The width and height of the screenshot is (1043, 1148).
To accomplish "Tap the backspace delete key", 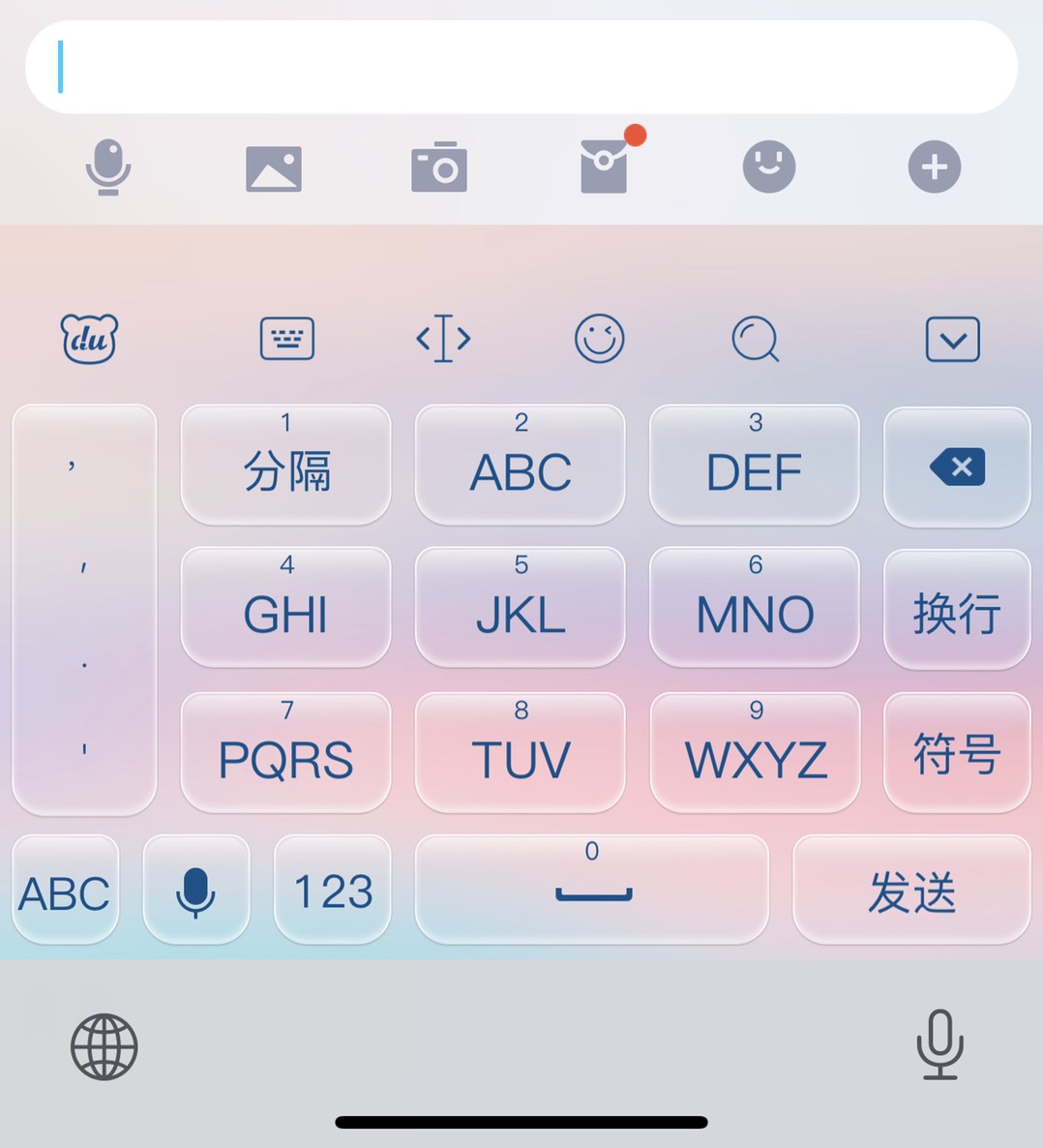I will point(957,468).
